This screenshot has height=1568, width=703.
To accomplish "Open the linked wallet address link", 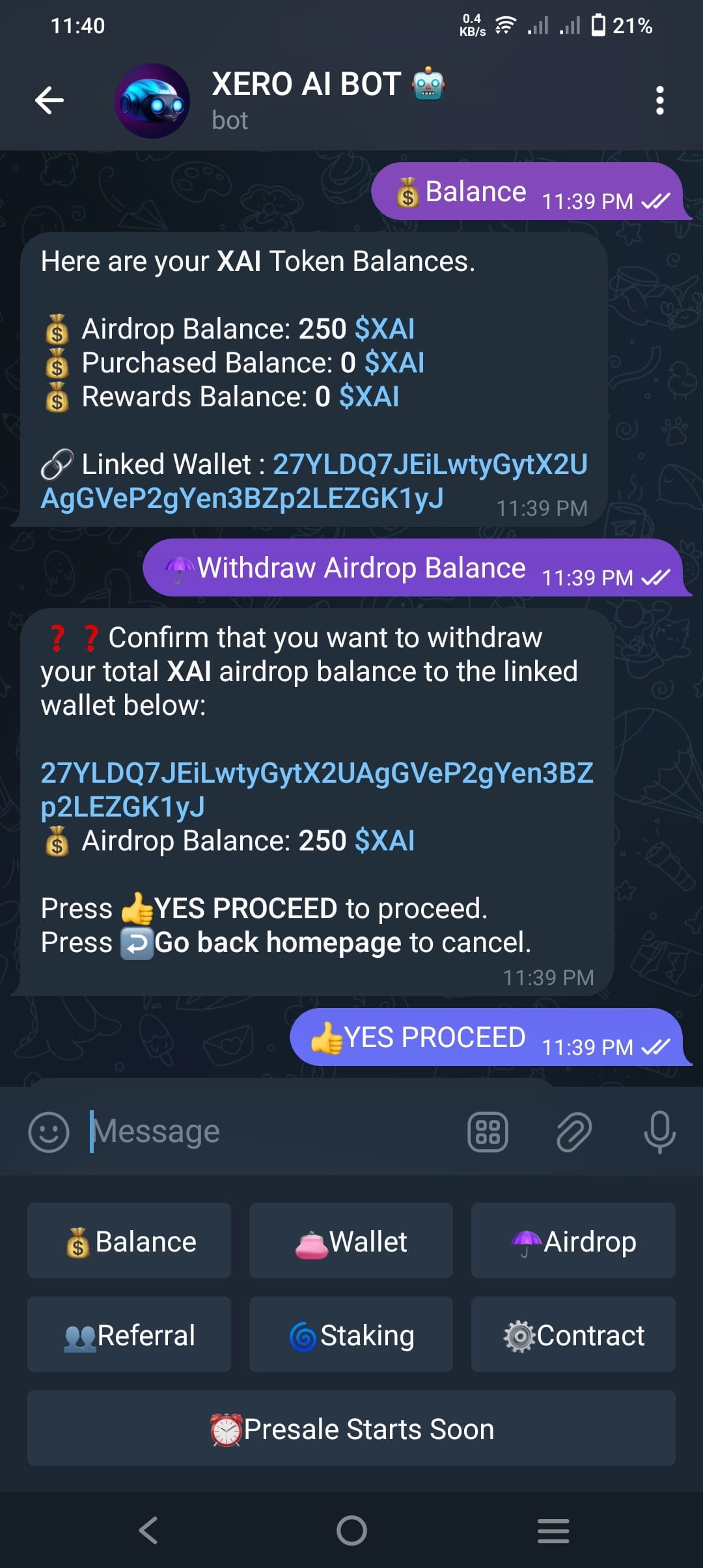I will tap(430, 464).
